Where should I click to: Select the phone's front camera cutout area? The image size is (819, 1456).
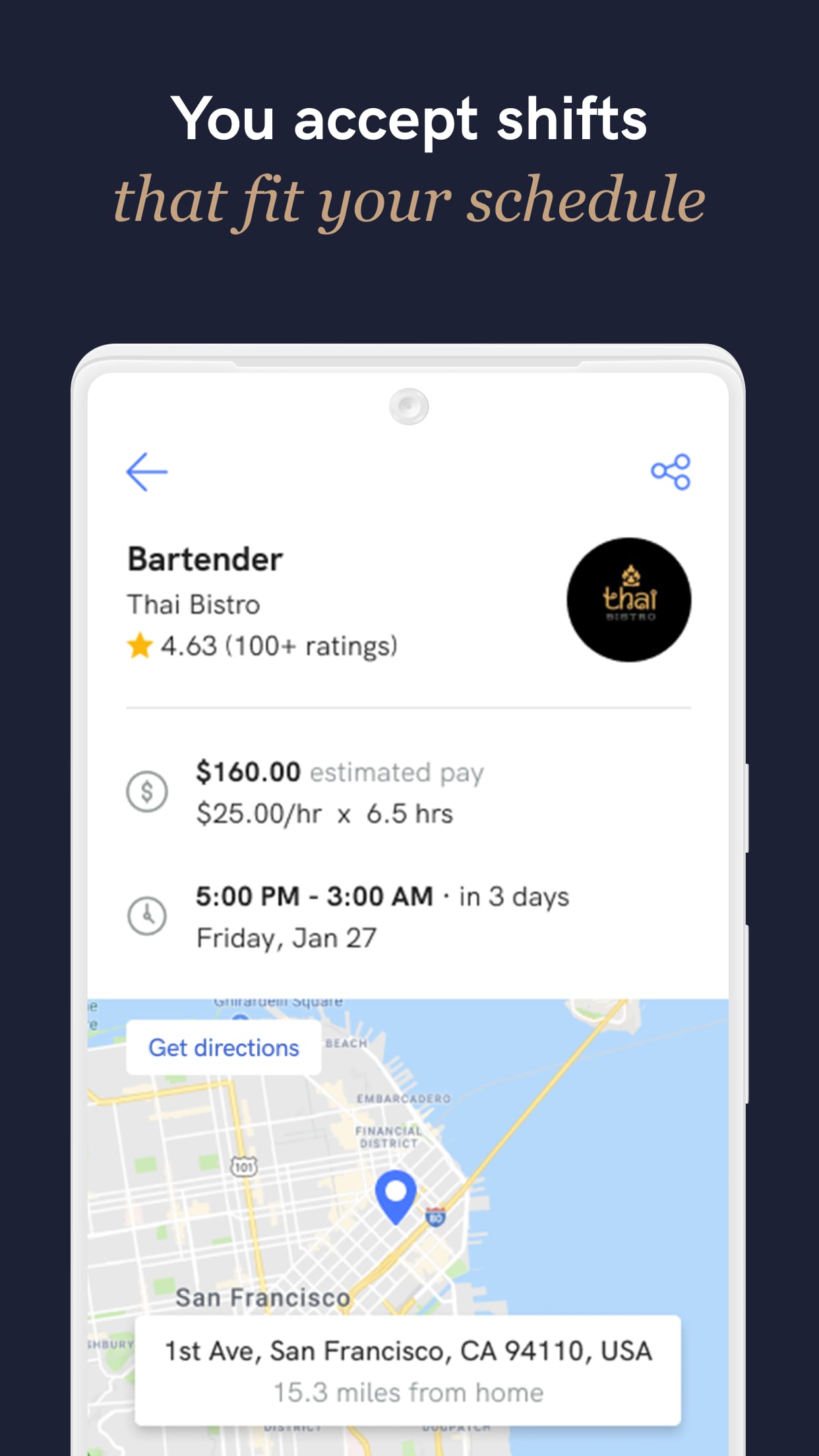[x=409, y=406]
